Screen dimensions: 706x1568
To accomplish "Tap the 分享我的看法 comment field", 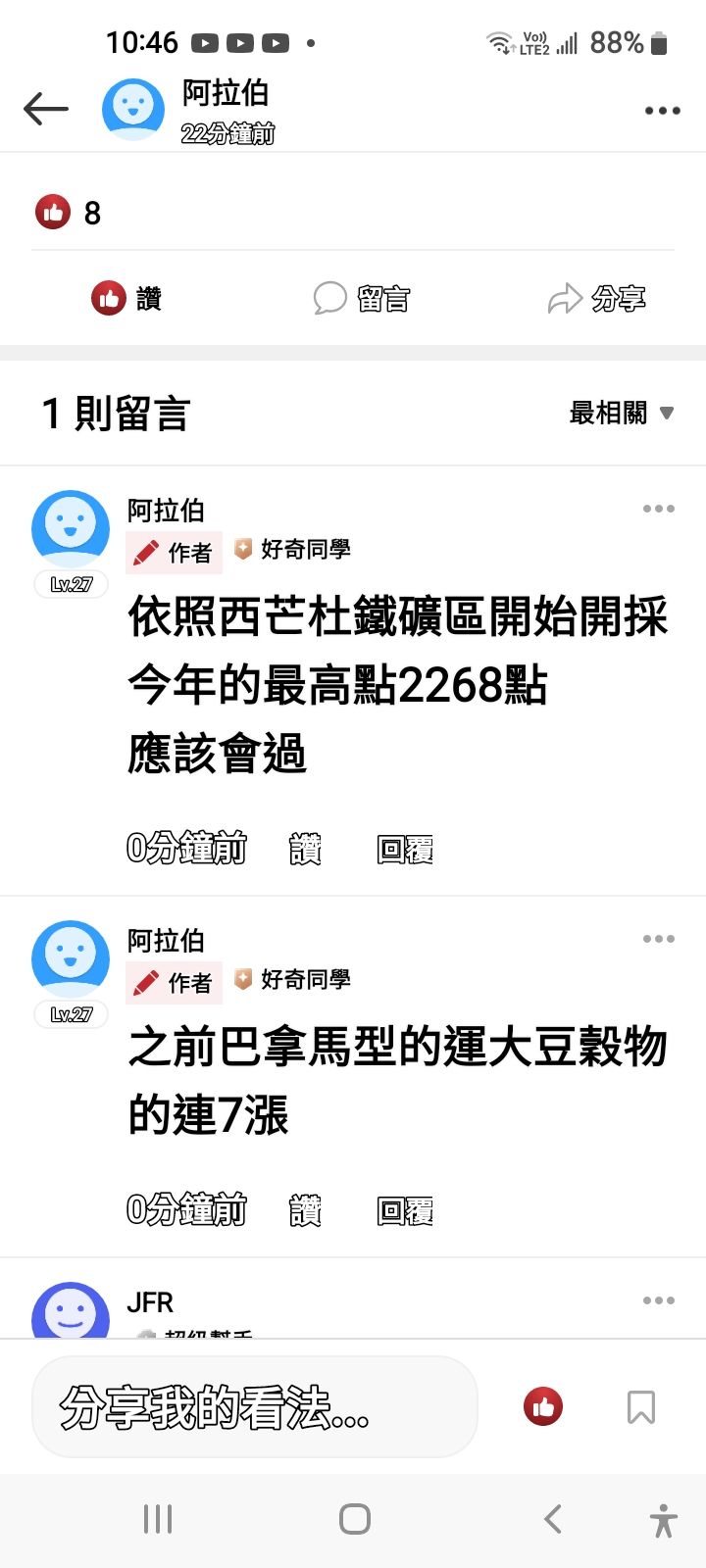I will coord(254,1407).
